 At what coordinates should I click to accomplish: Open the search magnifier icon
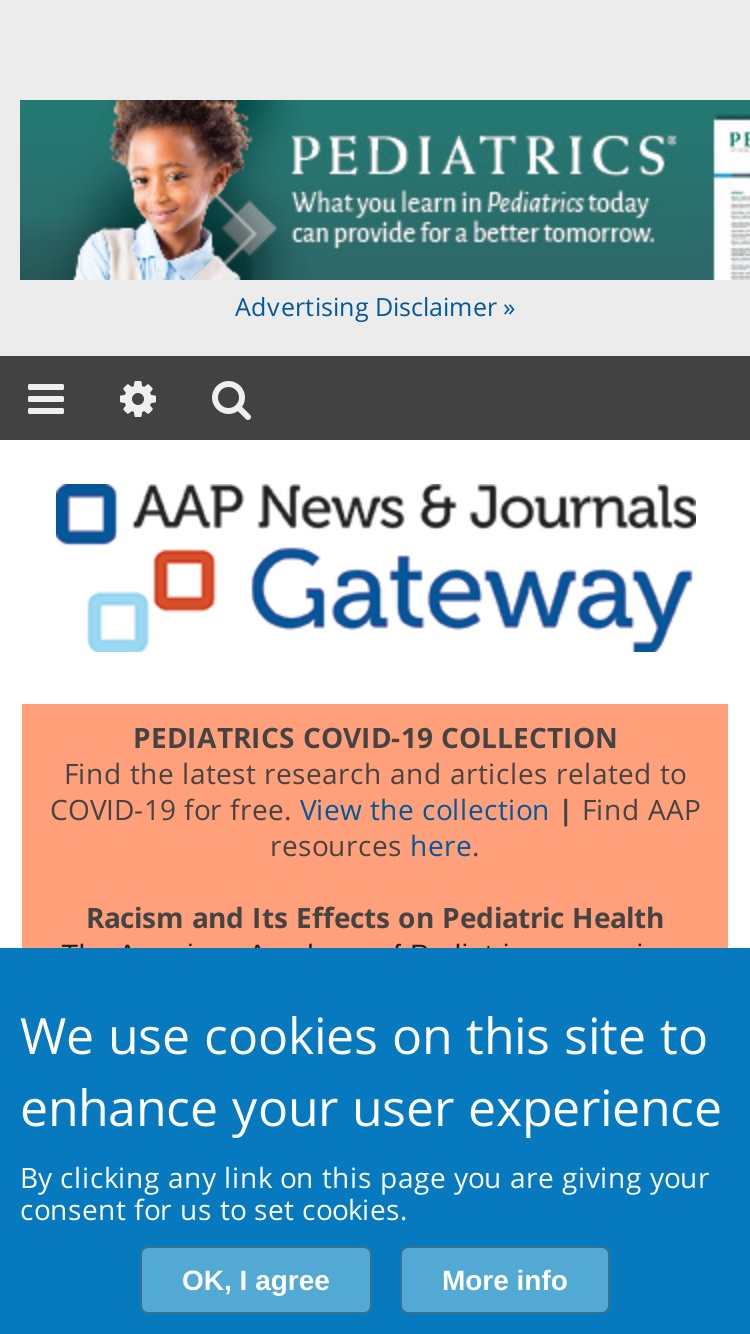231,400
